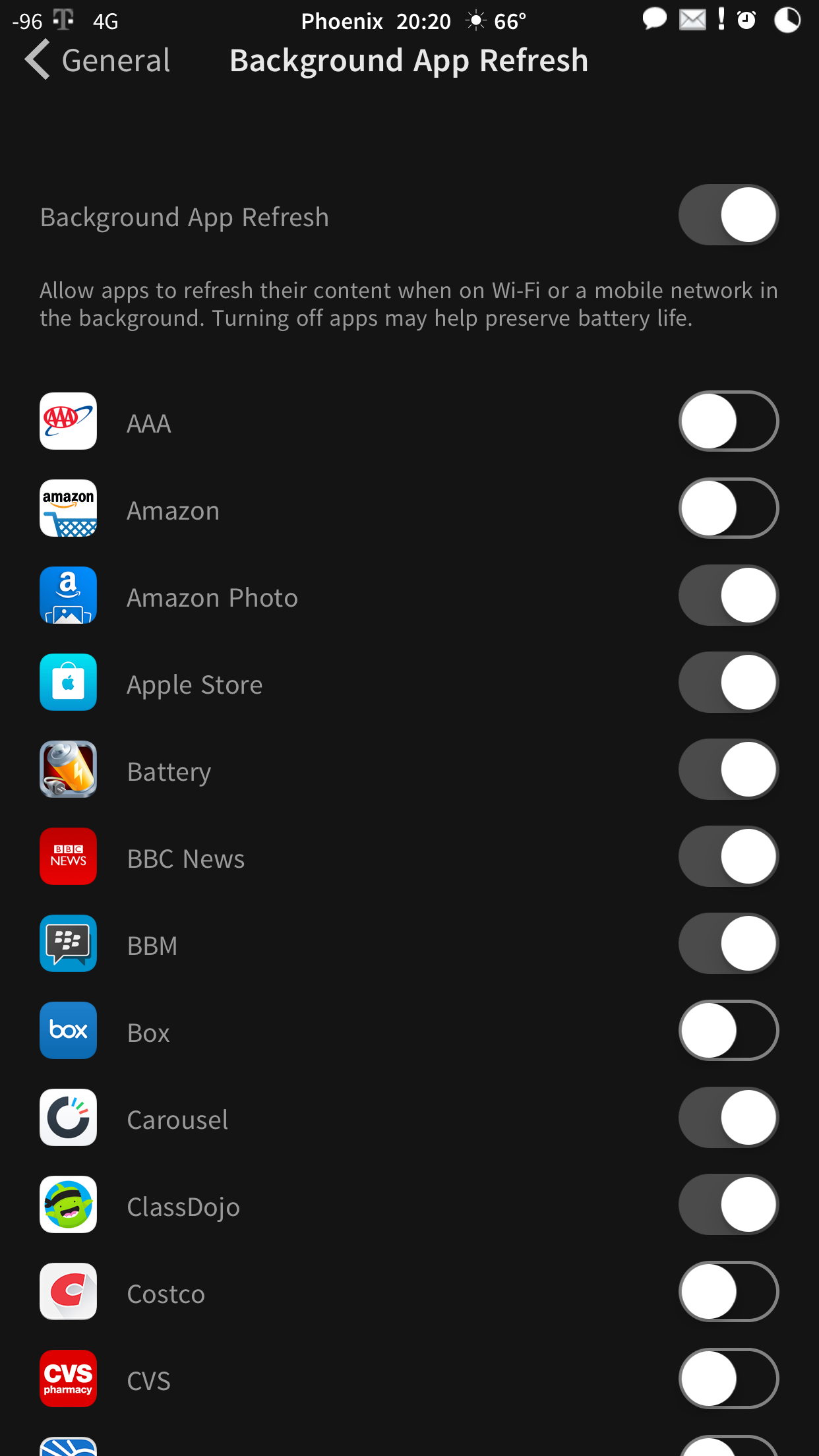Image resolution: width=819 pixels, height=1456 pixels.
Task: Disable BBC News background refresh
Action: point(728,857)
